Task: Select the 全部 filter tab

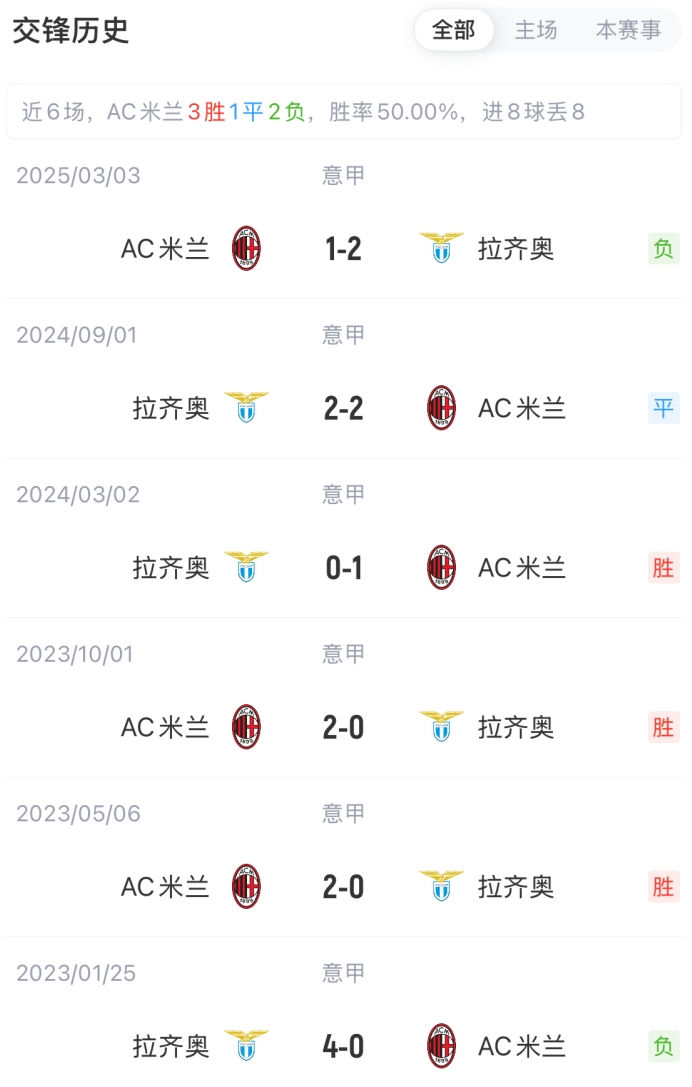Action: 454,31
